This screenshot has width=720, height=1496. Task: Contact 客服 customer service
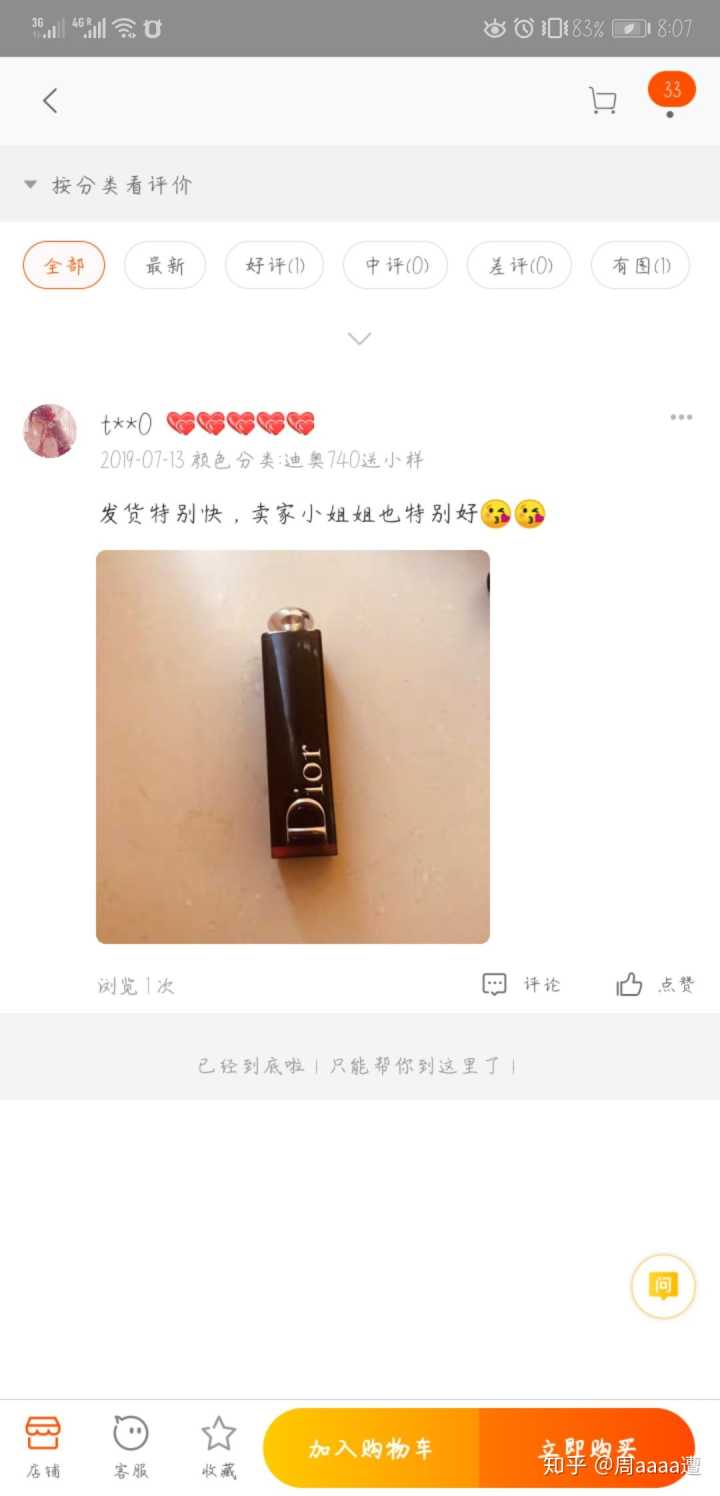(x=131, y=1445)
